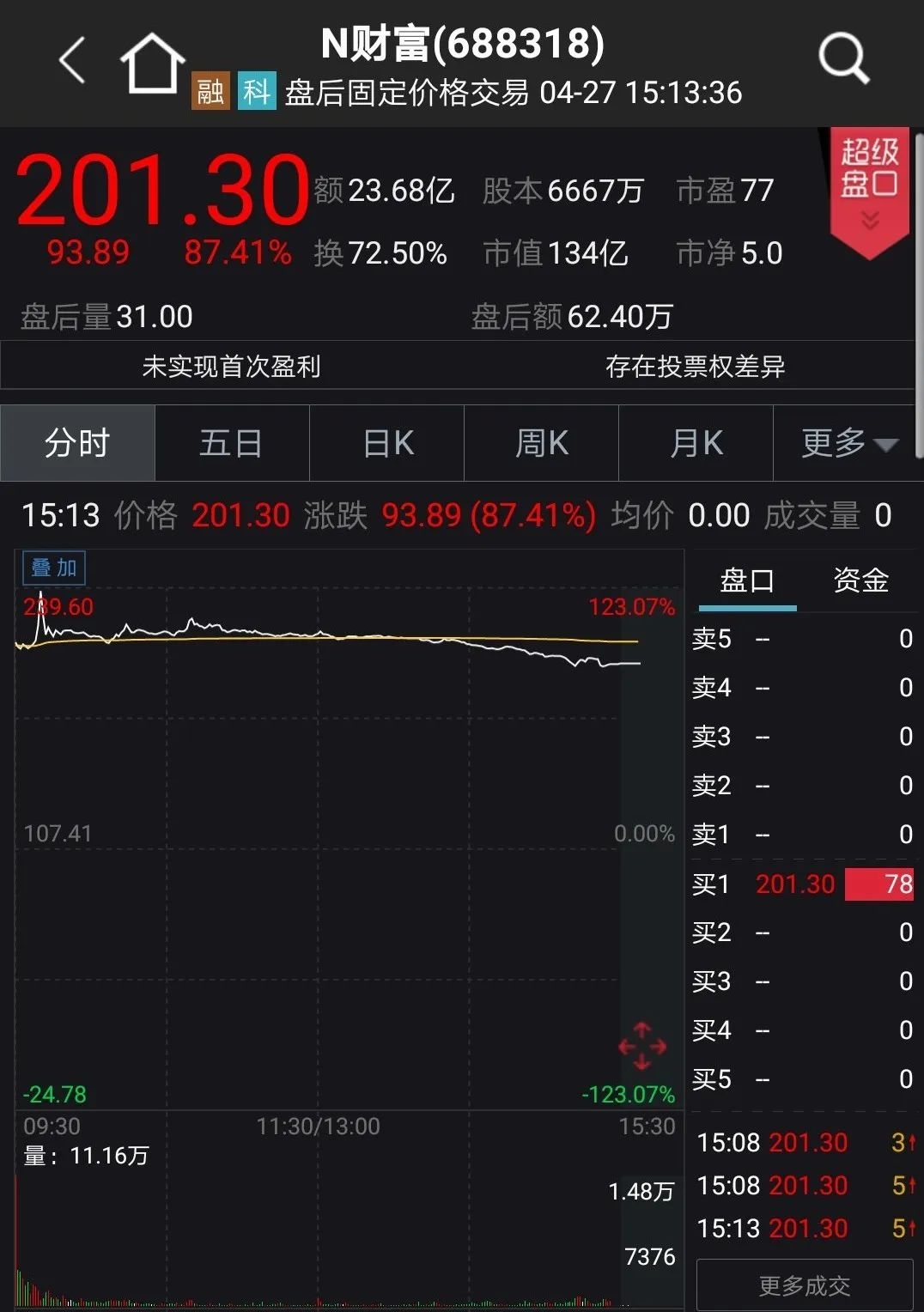Show the 月K chart

[696, 443]
